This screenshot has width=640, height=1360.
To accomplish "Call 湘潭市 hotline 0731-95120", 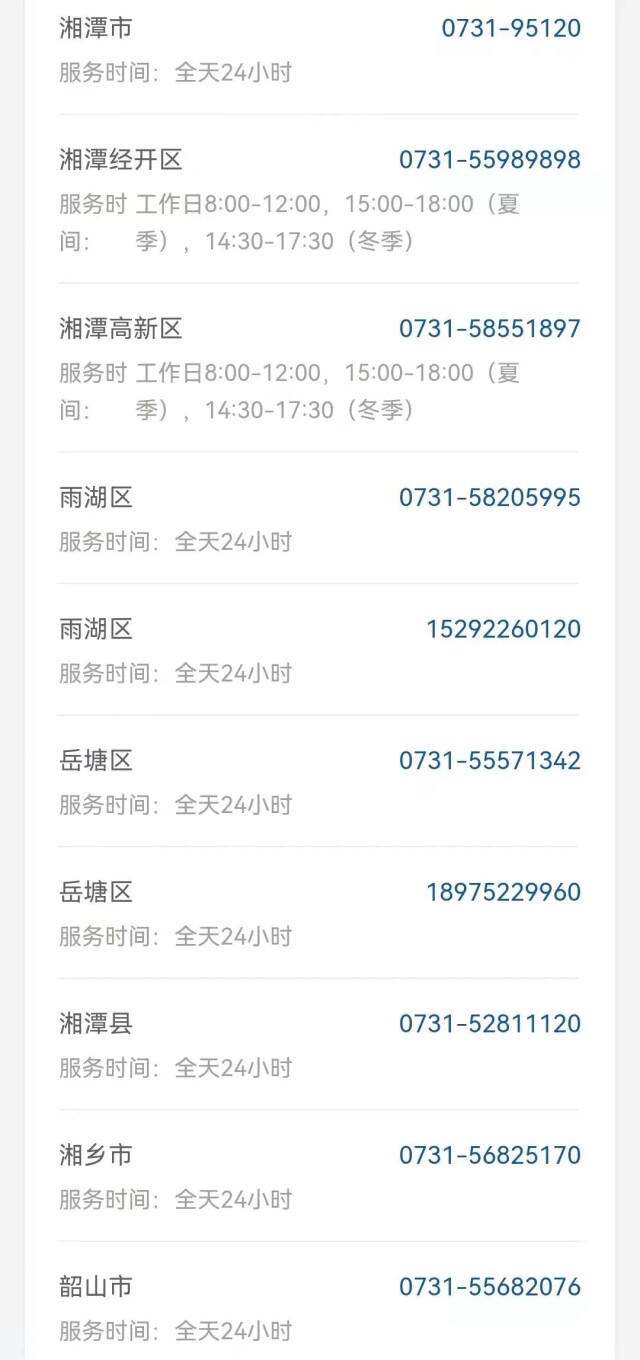I will [x=510, y=28].
